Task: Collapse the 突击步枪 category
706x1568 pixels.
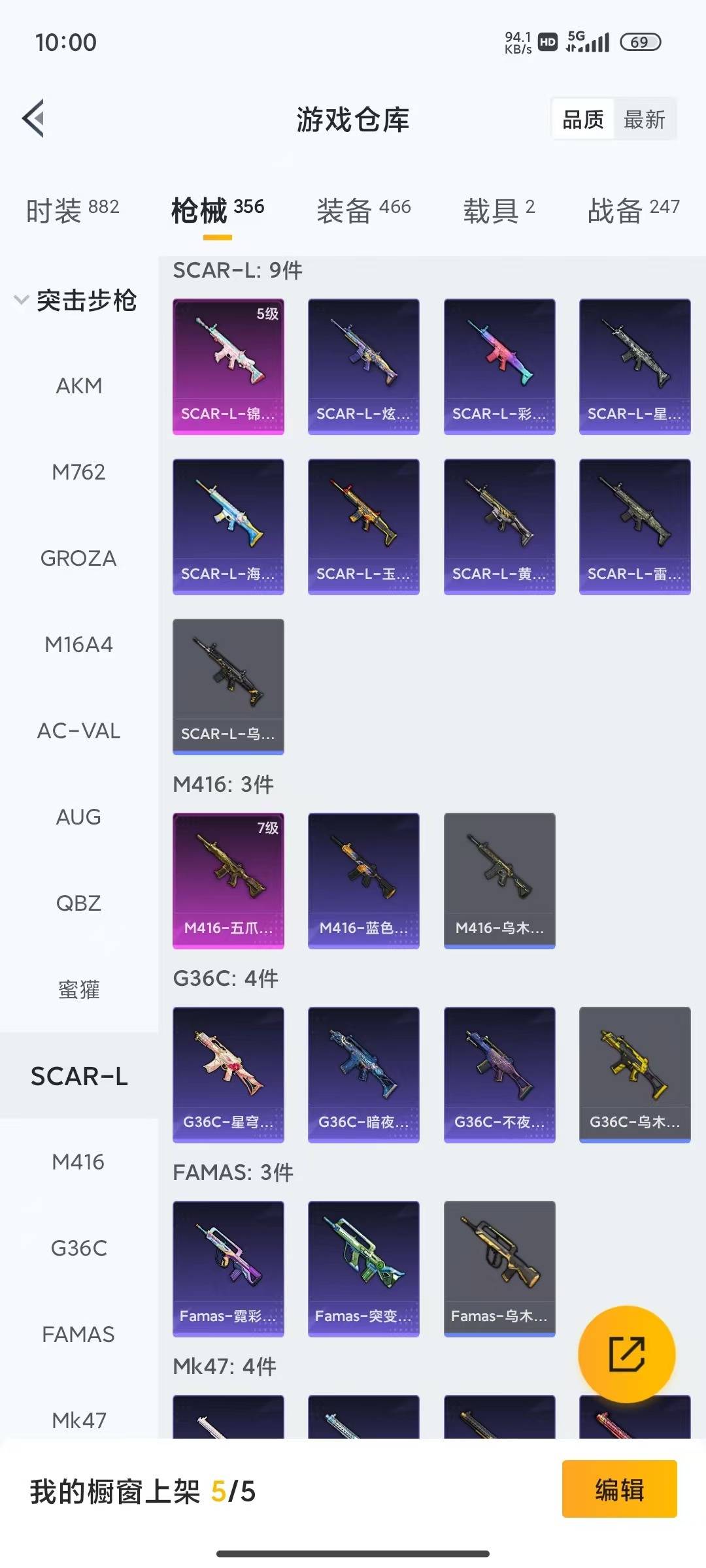Action: (x=75, y=301)
